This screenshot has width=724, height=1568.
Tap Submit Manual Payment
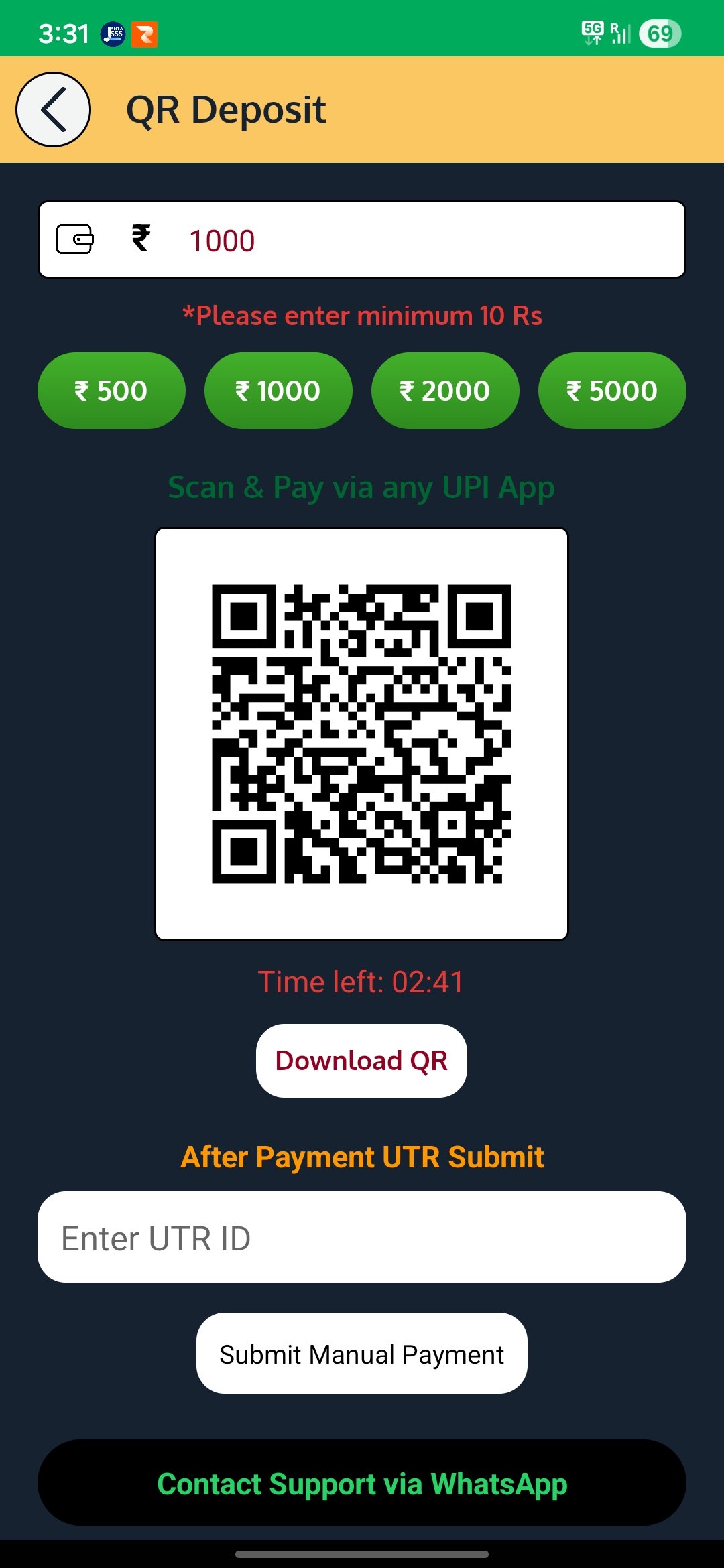(362, 1354)
